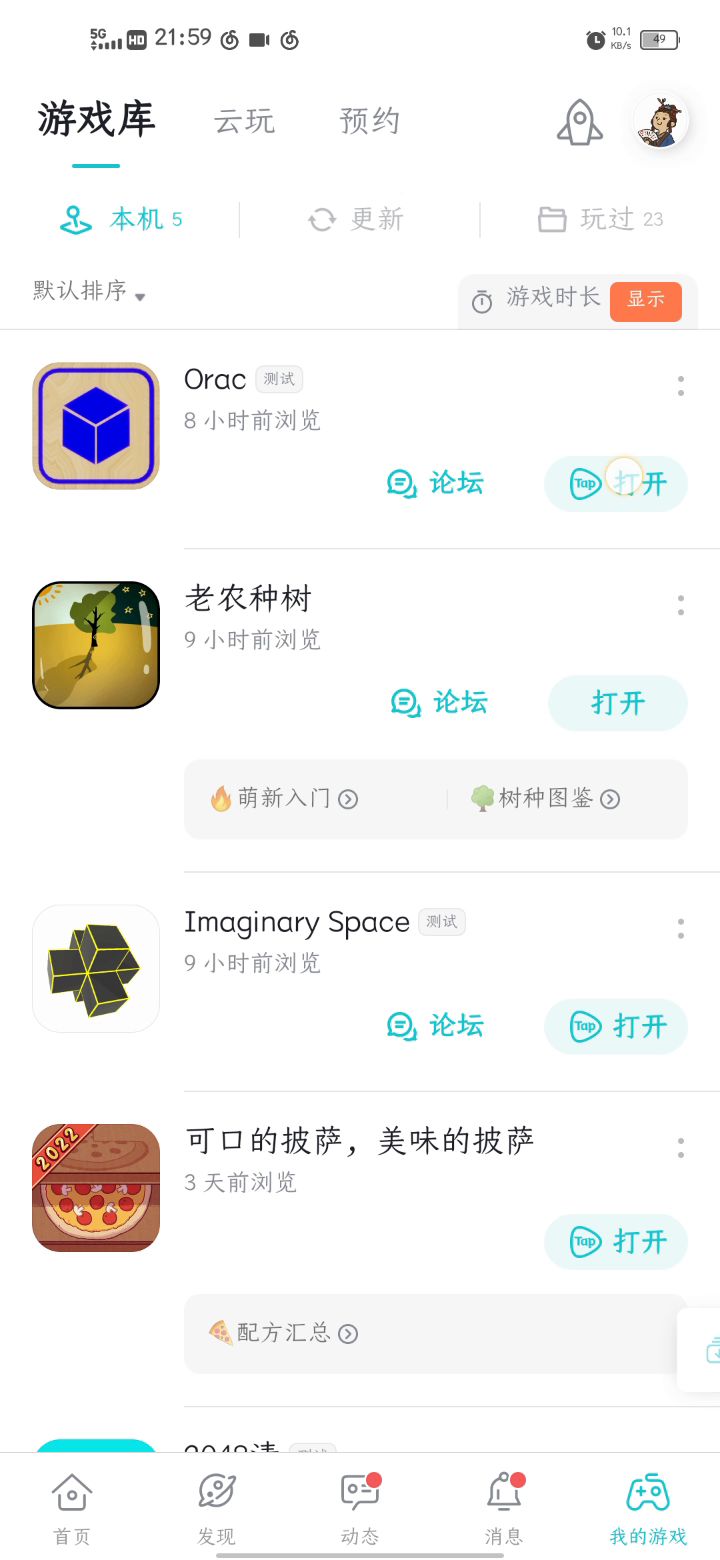The image size is (720, 1560).
Task: Go to the 消息 tab
Action: [504, 1506]
